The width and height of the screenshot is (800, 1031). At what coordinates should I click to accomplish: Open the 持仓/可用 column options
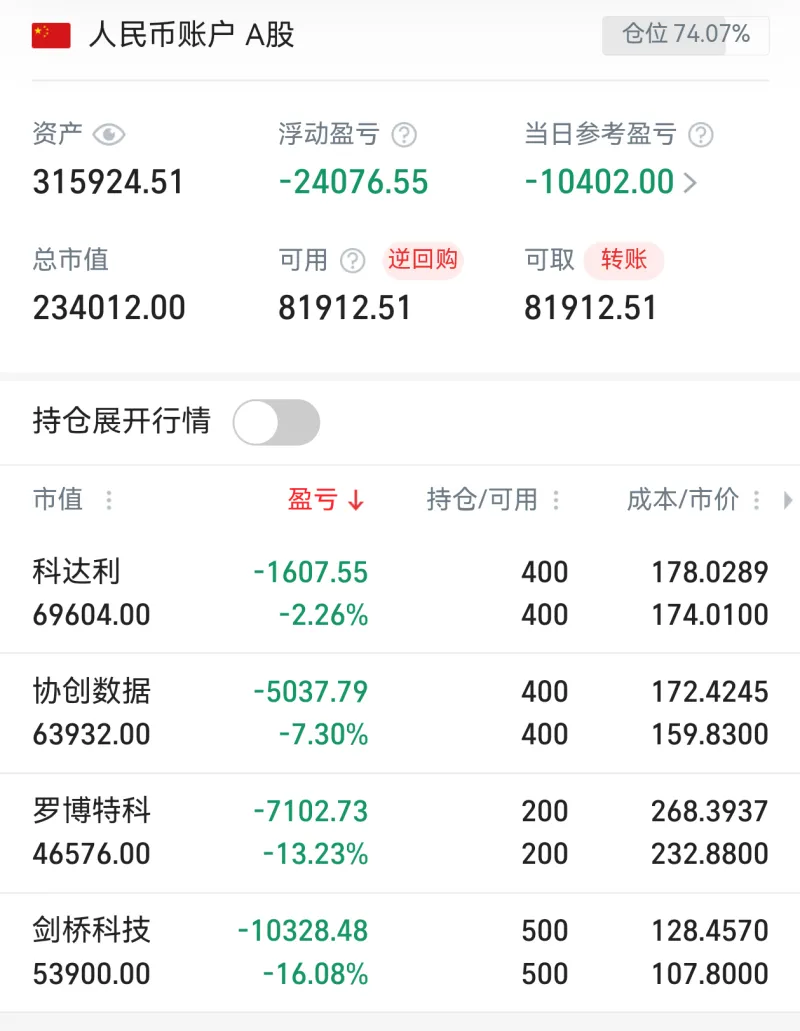[x=556, y=500]
